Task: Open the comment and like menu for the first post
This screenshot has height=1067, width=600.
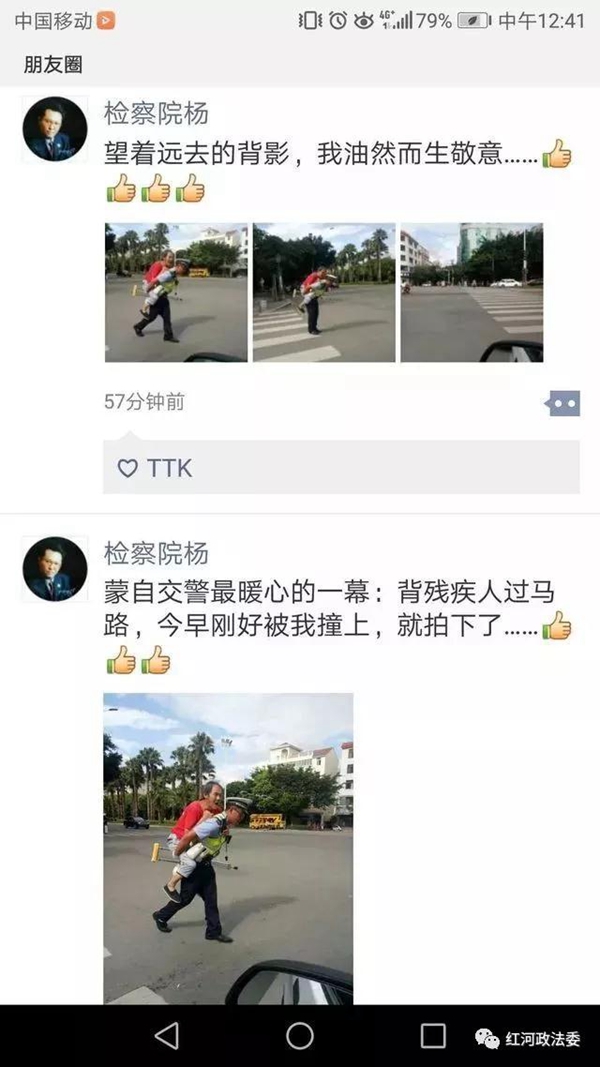Action: pos(562,403)
